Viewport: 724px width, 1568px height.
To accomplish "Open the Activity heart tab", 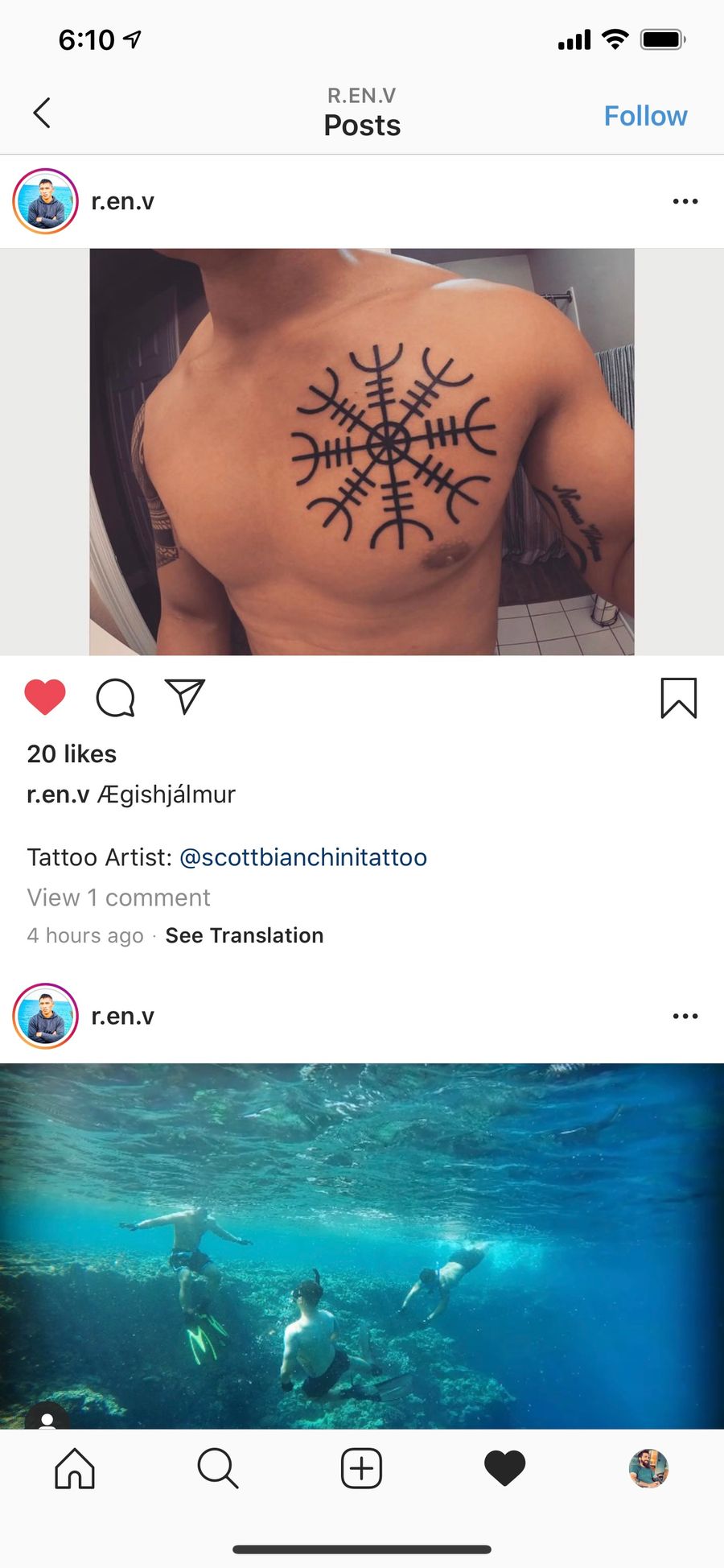I will (x=505, y=1469).
